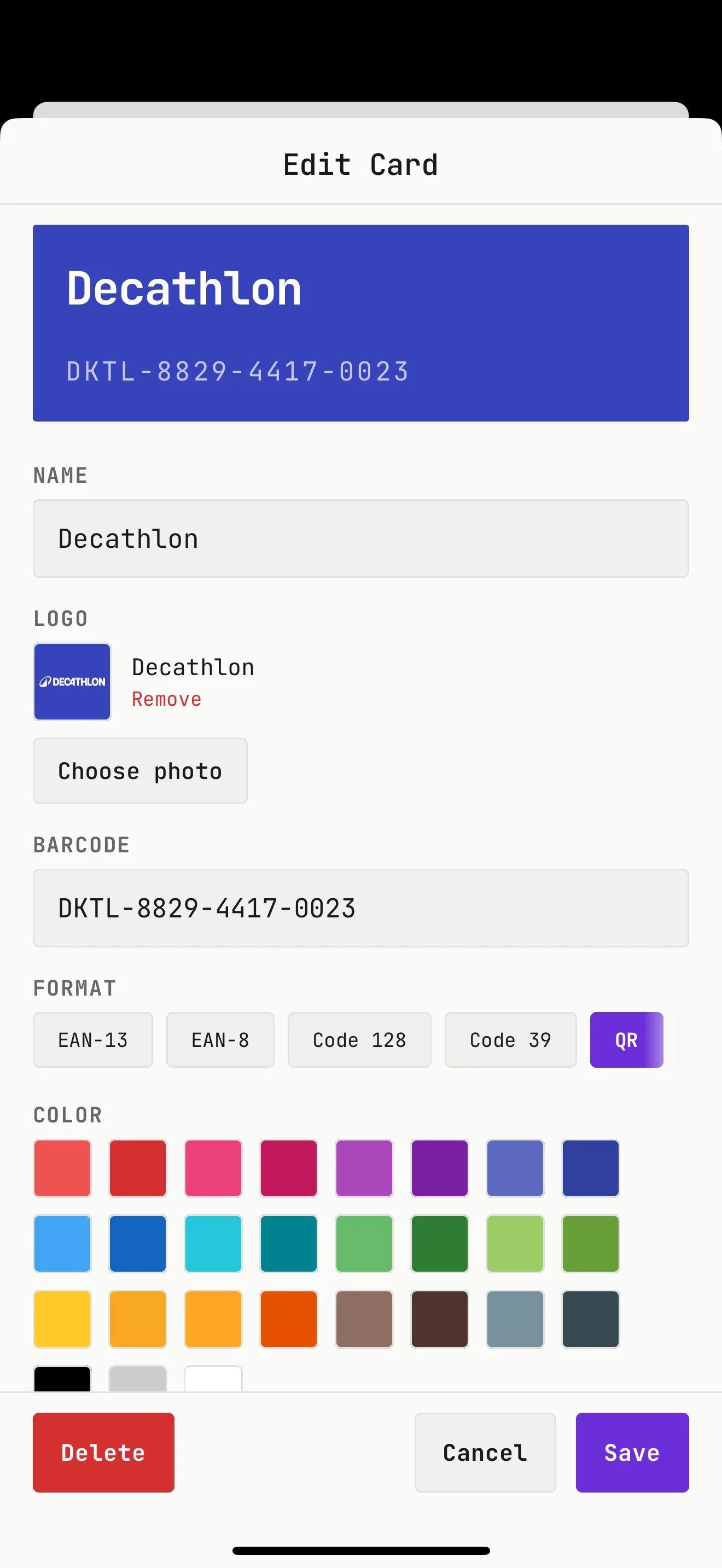Image resolution: width=722 pixels, height=1568 pixels.
Task: Select the dark brown color swatch
Action: point(440,1319)
